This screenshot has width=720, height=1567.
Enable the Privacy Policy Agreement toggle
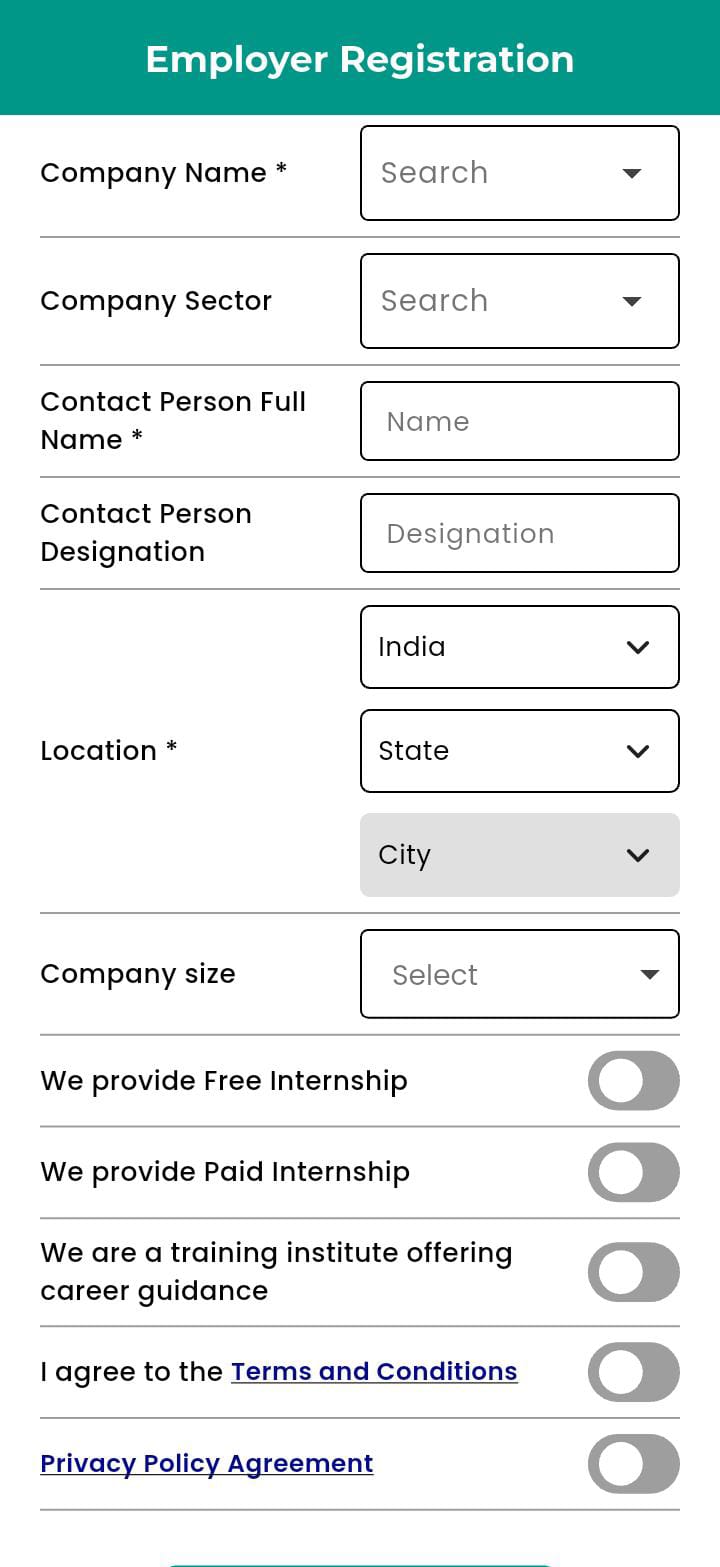[634, 1463]
